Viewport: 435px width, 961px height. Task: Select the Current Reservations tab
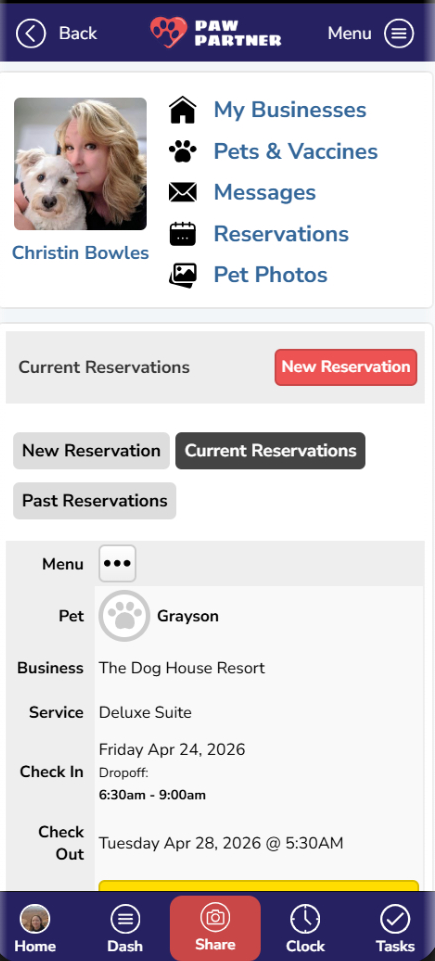click(270, 450)
